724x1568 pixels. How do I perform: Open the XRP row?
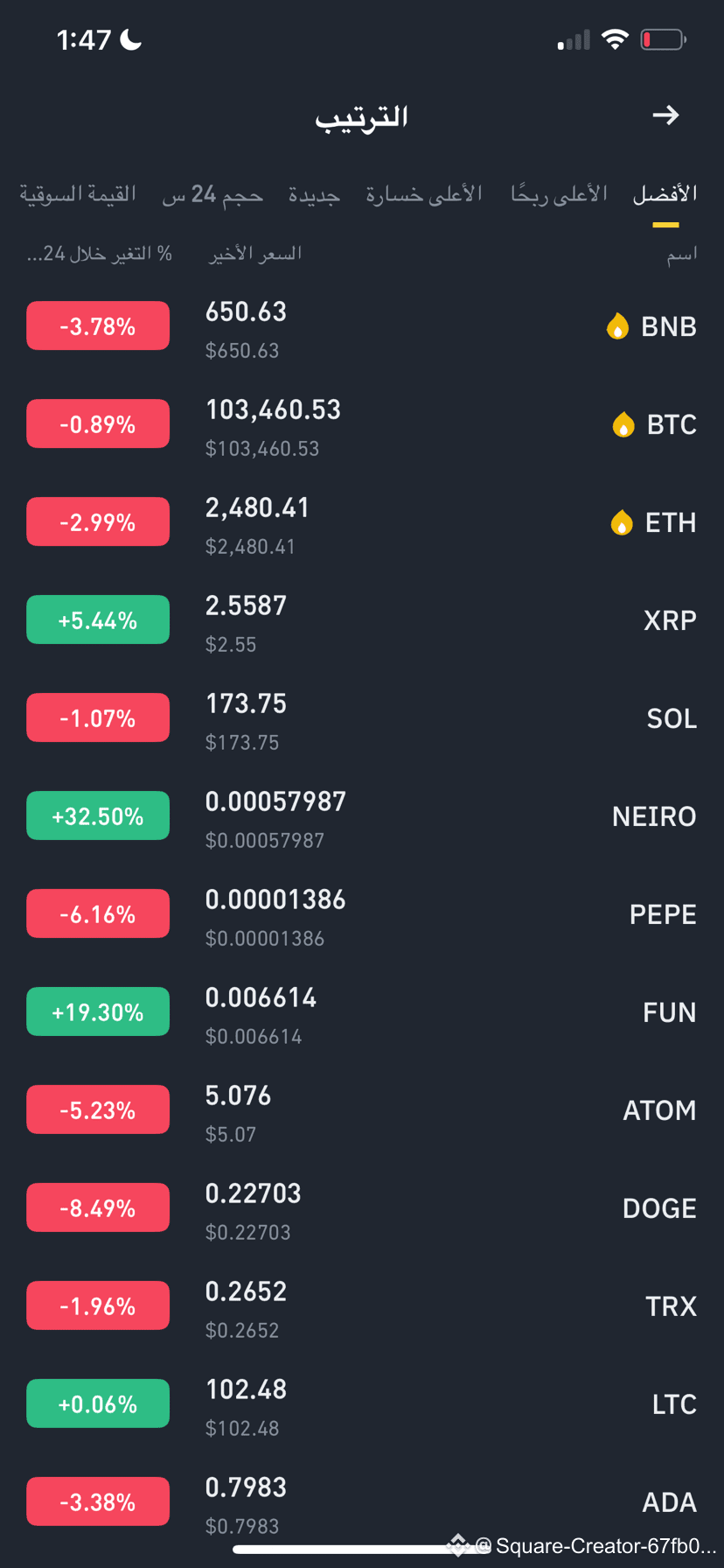[362, 620]
